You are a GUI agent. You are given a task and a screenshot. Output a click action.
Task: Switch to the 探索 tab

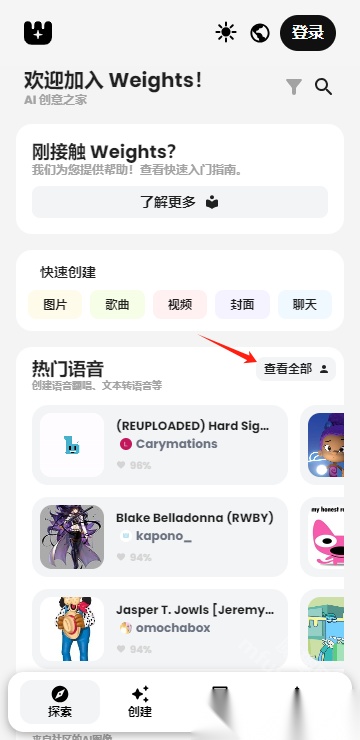[x=60, y=702]
